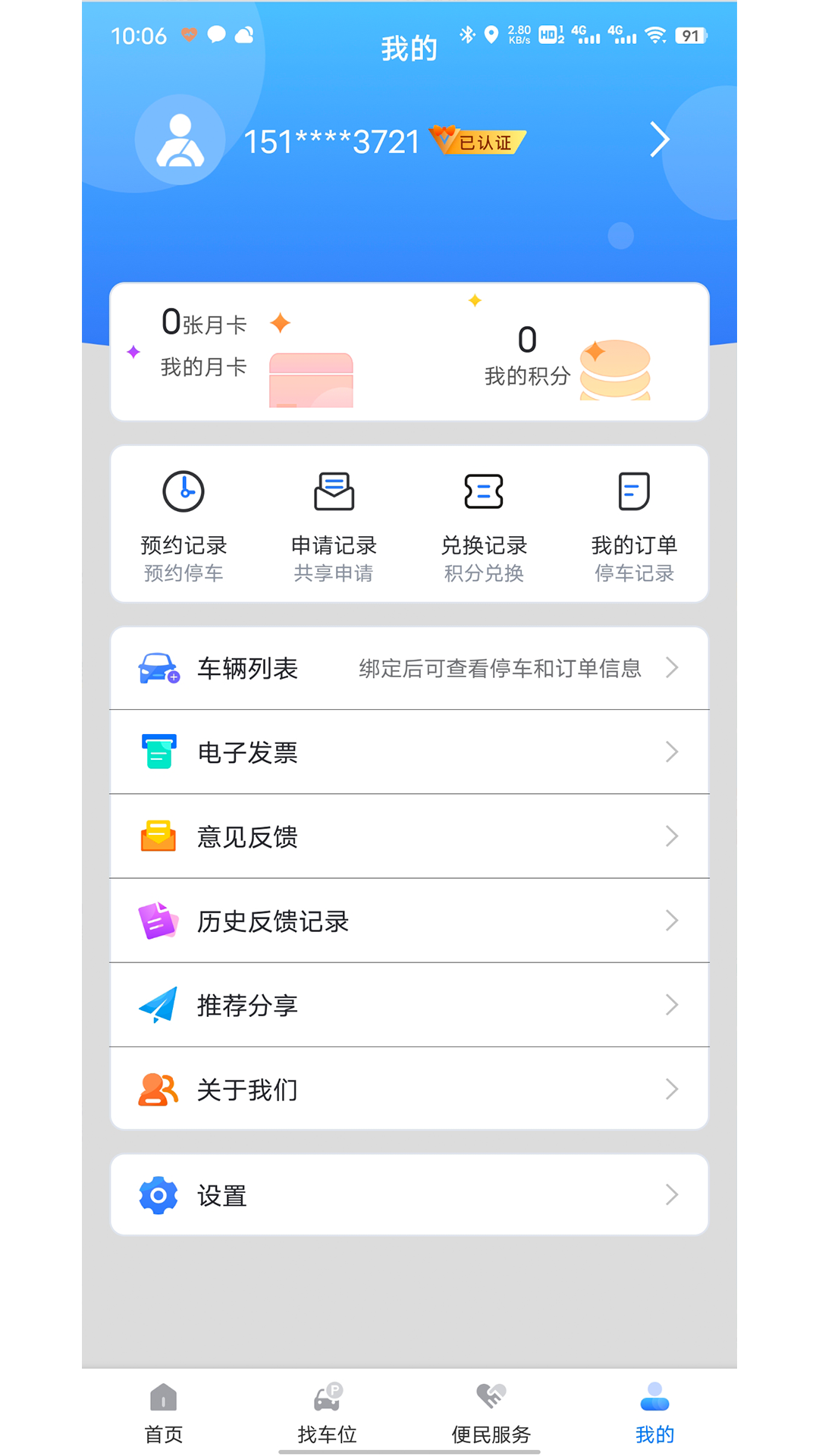Tap the battery level indicator
The height and width of the screenshot is (1456, 819).
(x=689, y=36)
